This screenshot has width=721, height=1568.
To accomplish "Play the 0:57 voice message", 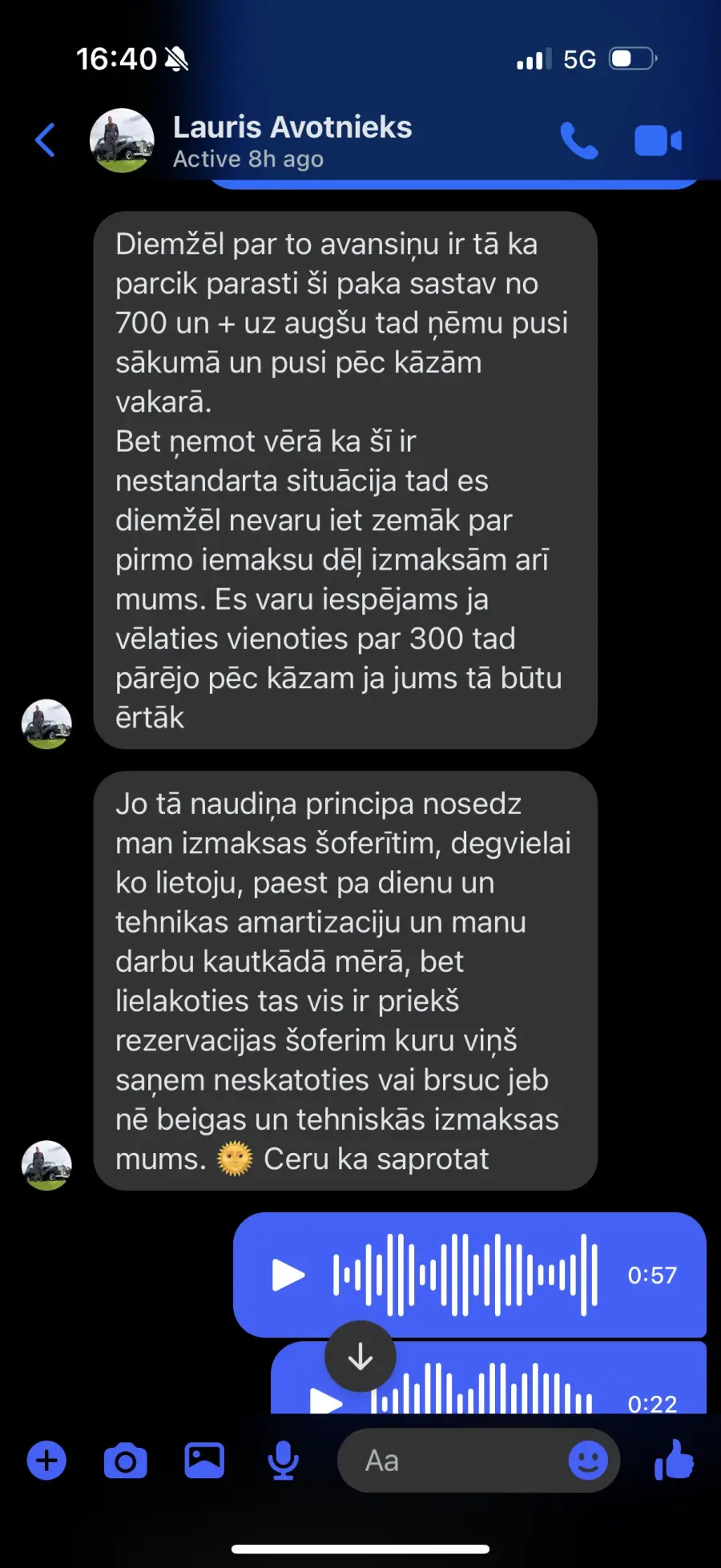I will coord(288,1275).
